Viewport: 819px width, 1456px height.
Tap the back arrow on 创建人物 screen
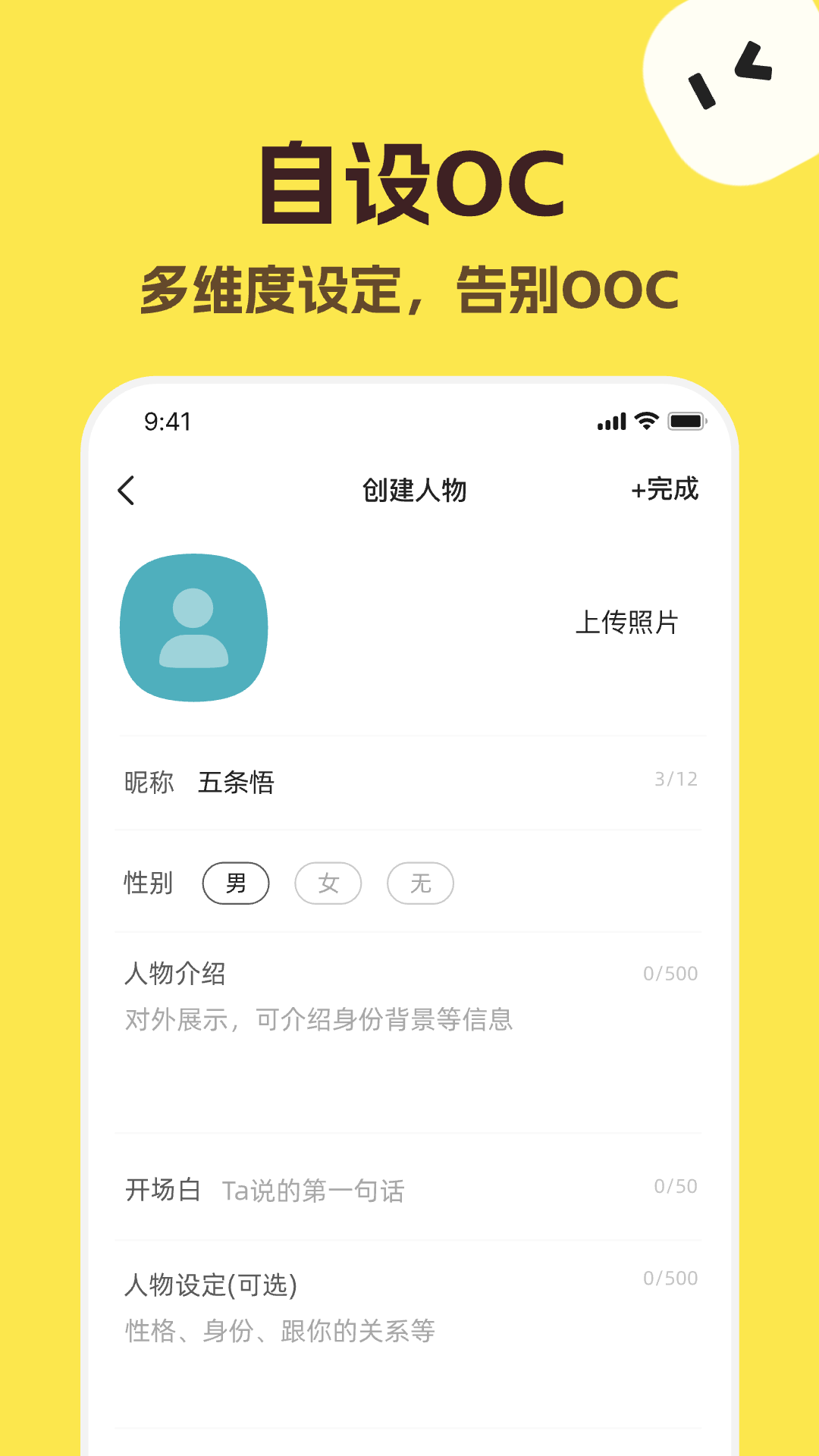[x=126, y=491]
